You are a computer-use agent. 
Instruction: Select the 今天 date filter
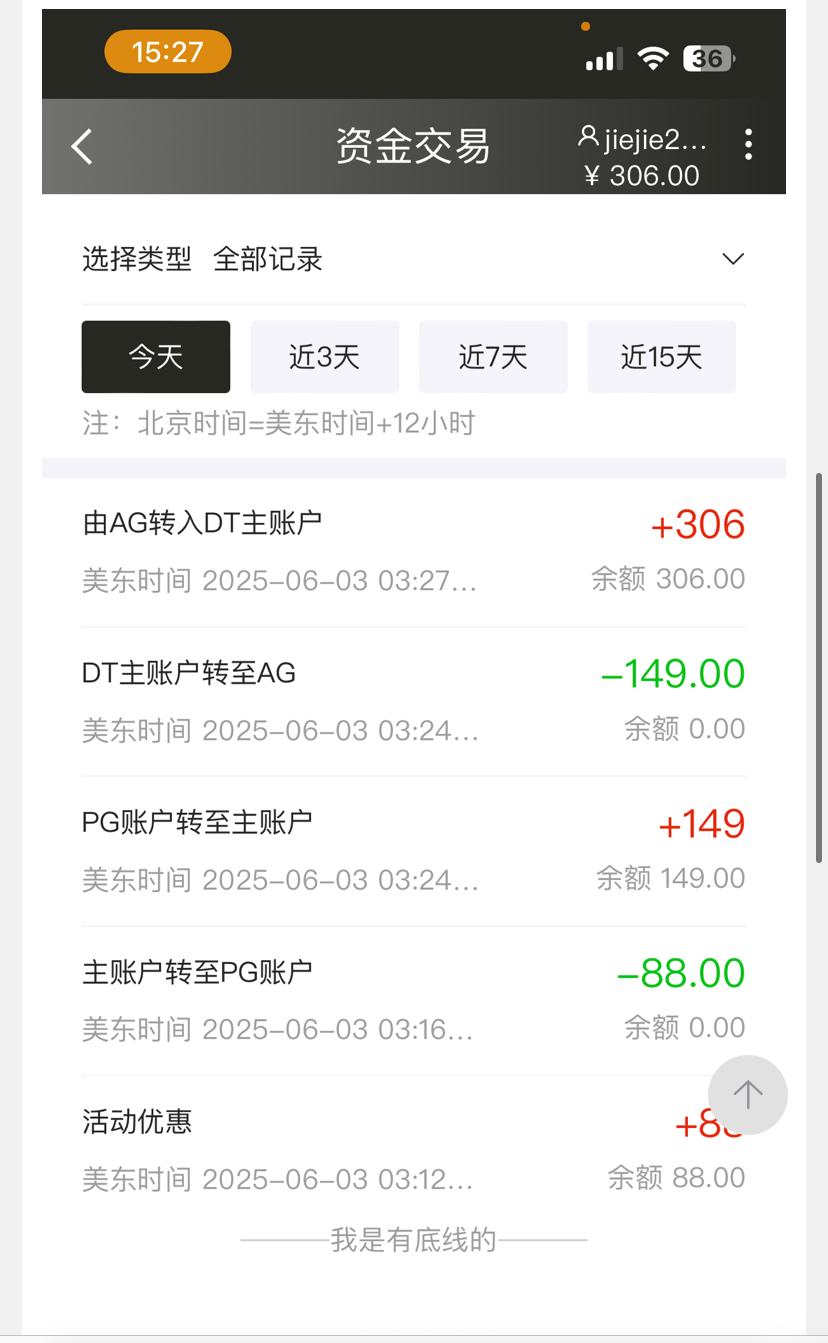(x=156, y=357)
